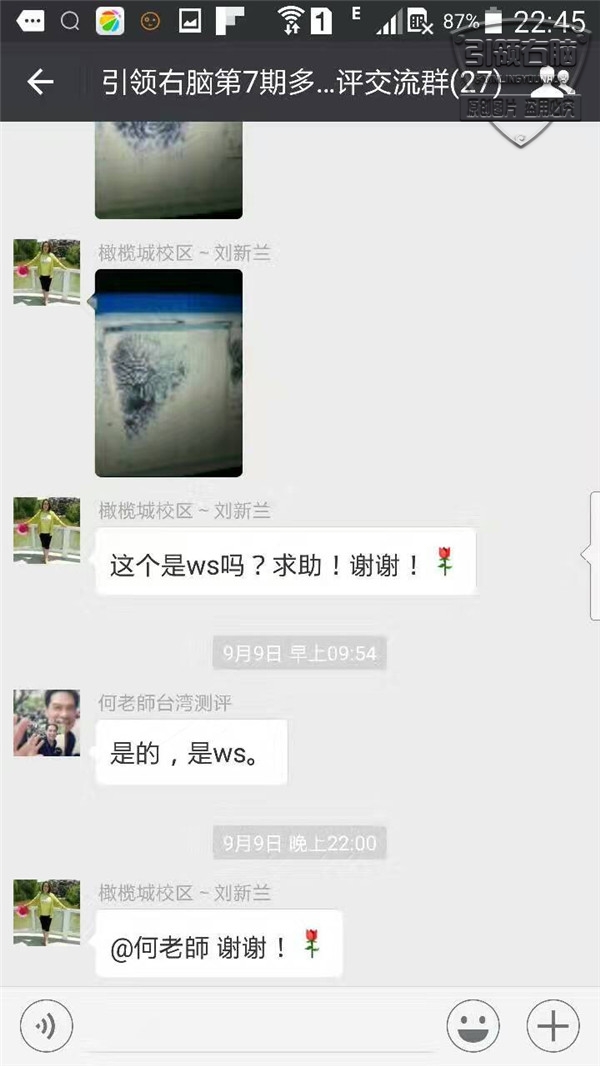Open 刘新兰's avatar beside "@何老師 谢谢" message
The image size is (600, 1066).
pyautogui.click(x=46, y=912)
